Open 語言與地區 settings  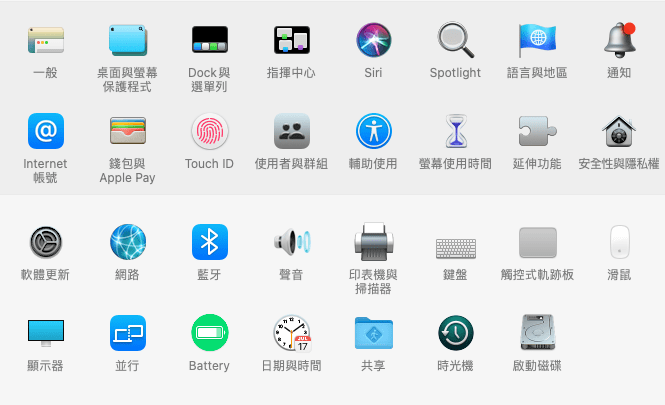537,41
